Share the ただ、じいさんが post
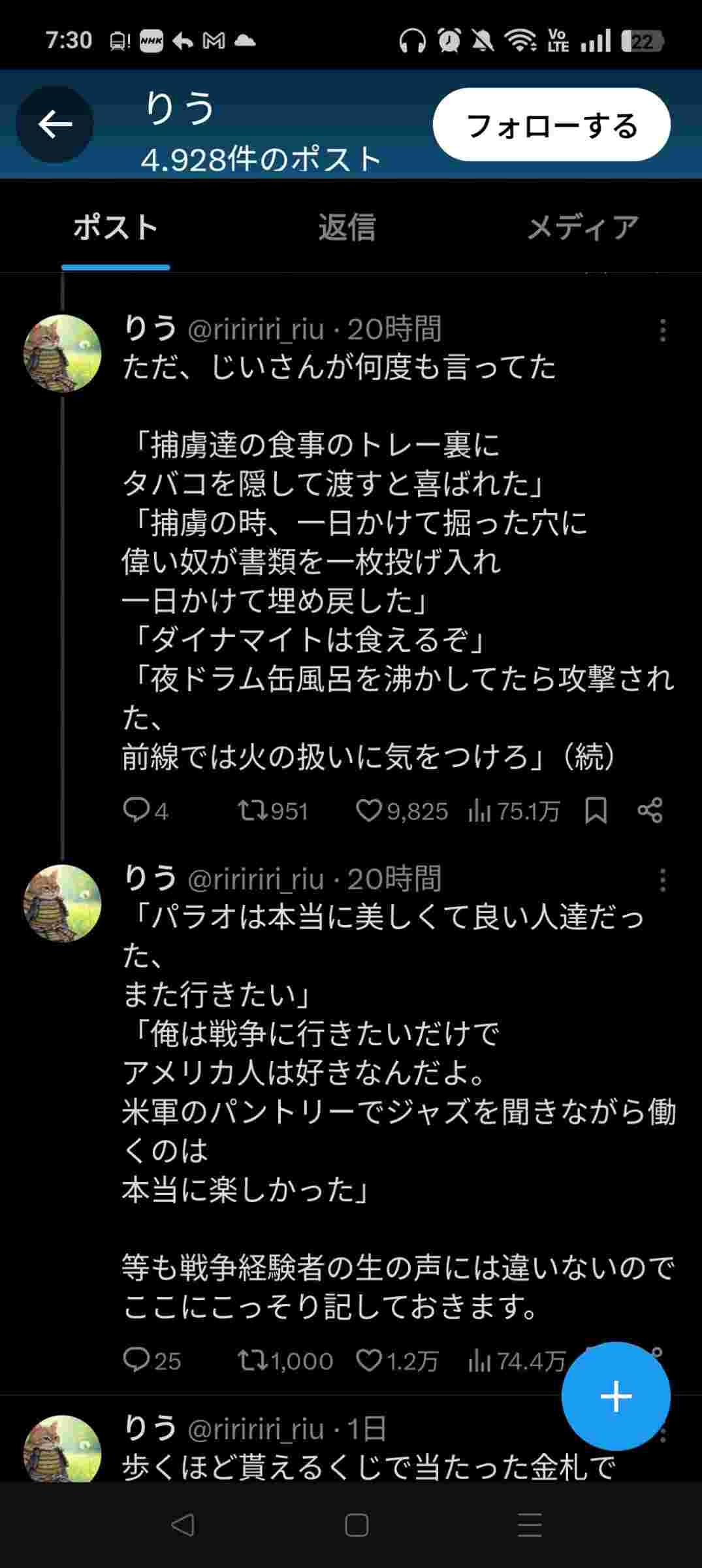 tap(650, 811)
